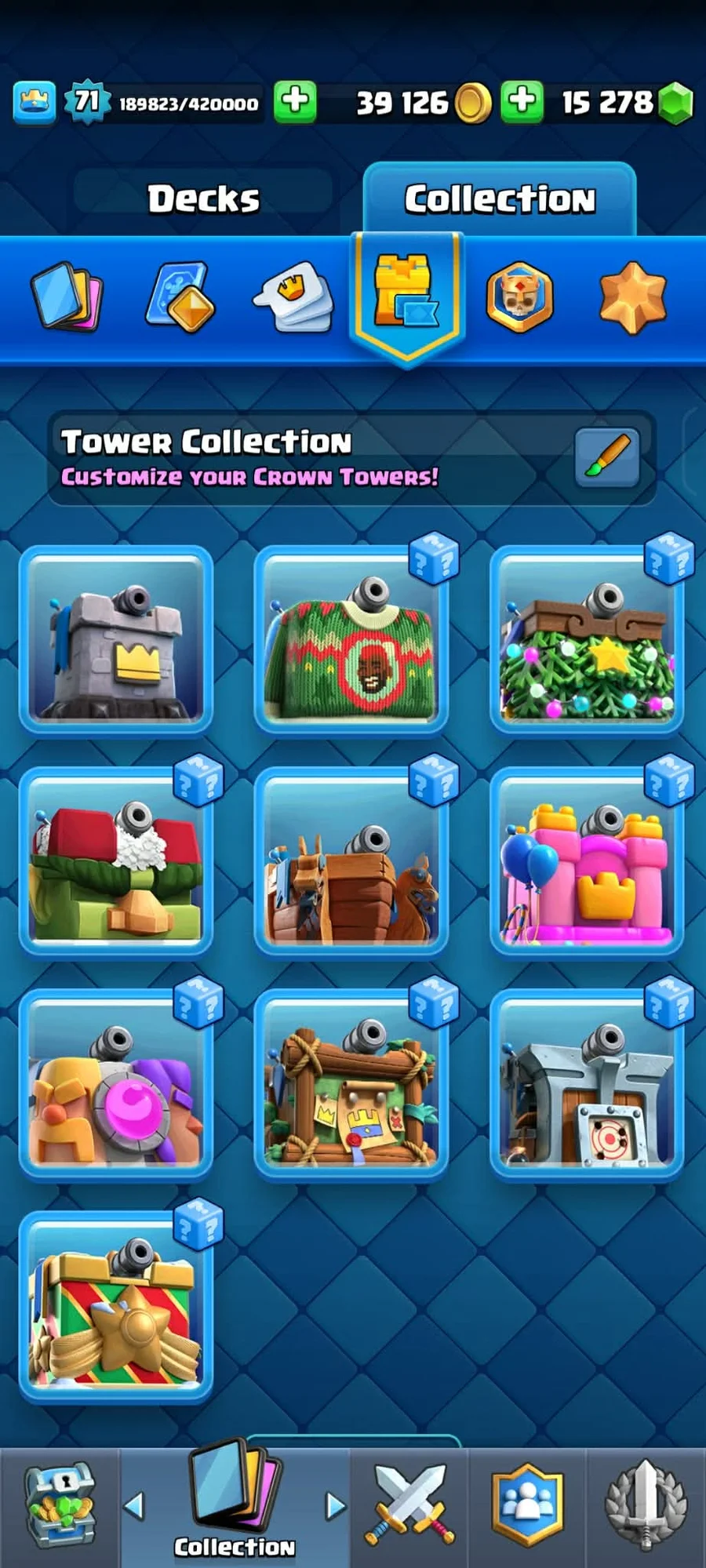Screen dimensions: 706x1568
Task: Select the green Christmas sweater tower skin
Action: coord(351,639)
